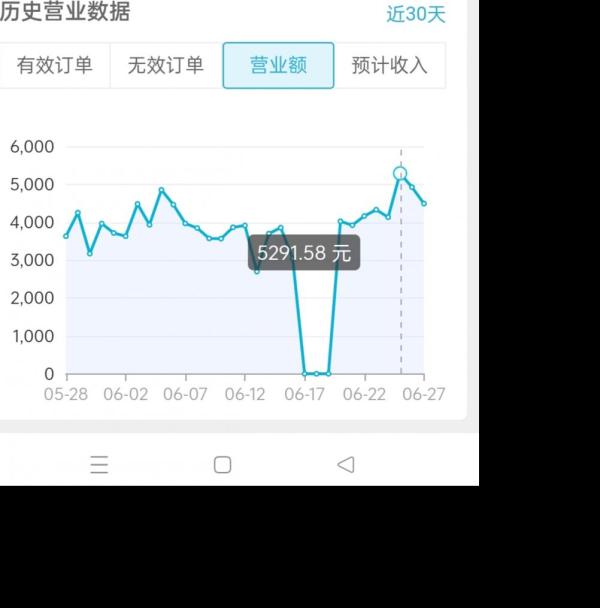Tap the system back button

tap(346, 464)
